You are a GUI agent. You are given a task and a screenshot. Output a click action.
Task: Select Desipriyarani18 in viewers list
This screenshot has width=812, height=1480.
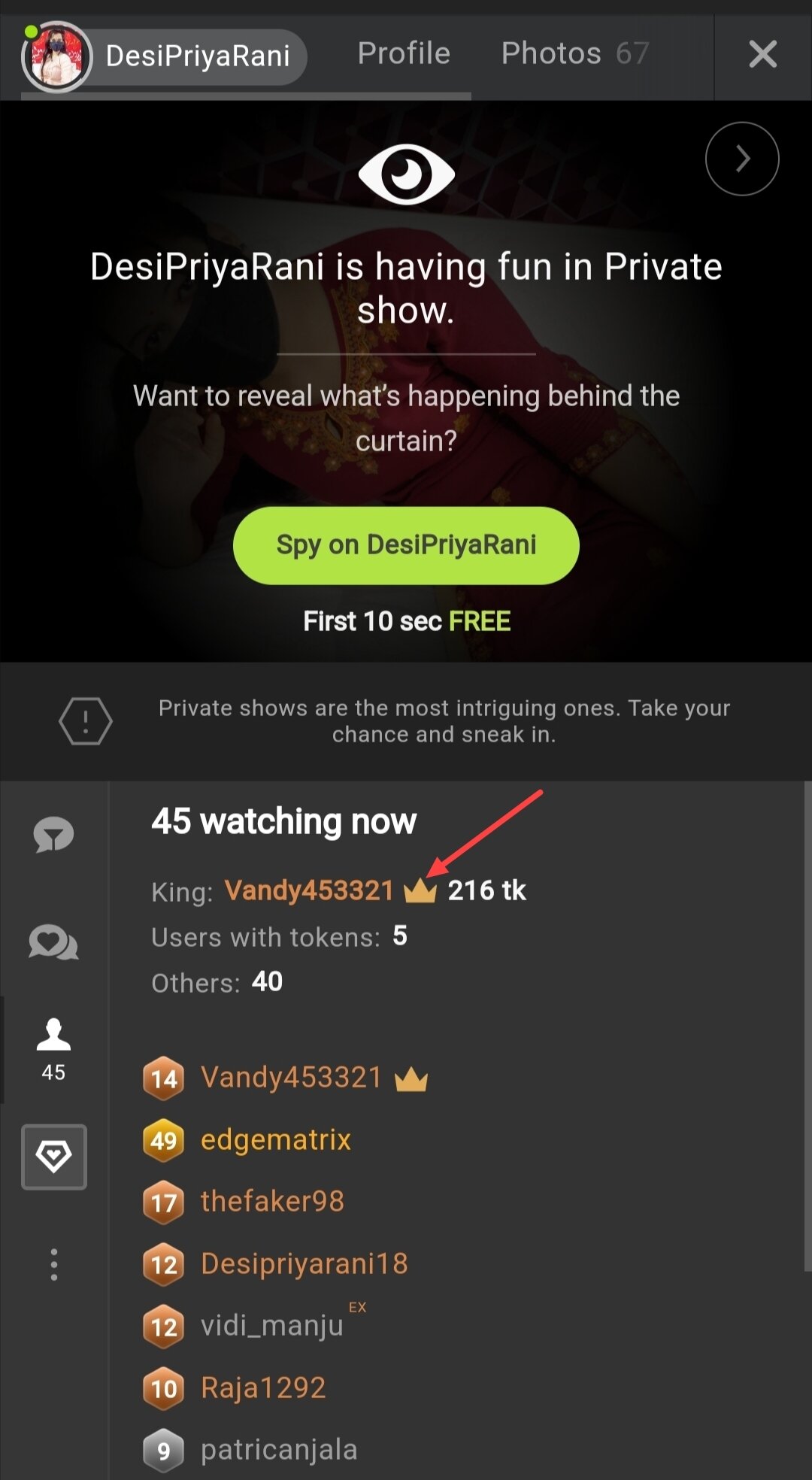(x=304, y=1264)
